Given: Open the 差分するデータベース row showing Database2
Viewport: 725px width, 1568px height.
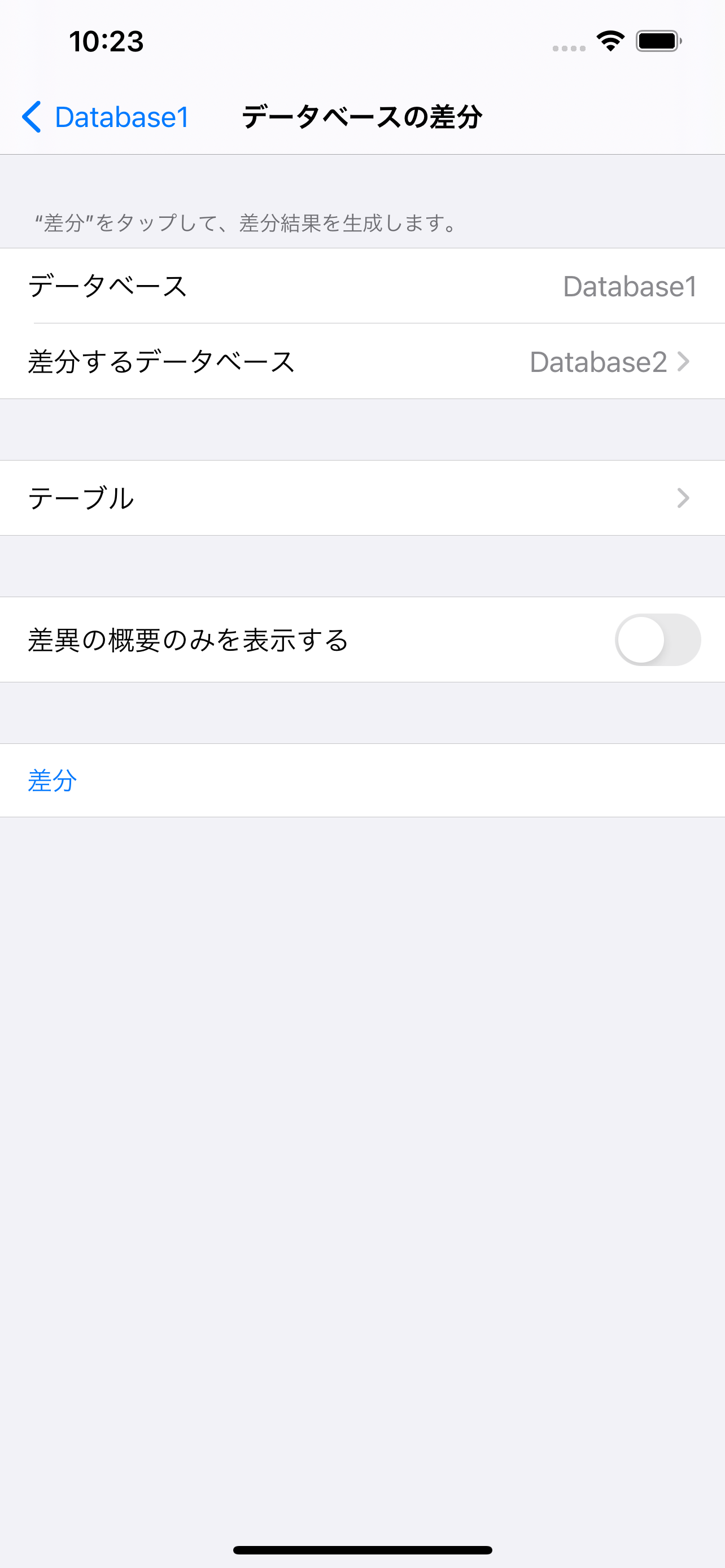Looking at the screenshot, I should 362,362.
